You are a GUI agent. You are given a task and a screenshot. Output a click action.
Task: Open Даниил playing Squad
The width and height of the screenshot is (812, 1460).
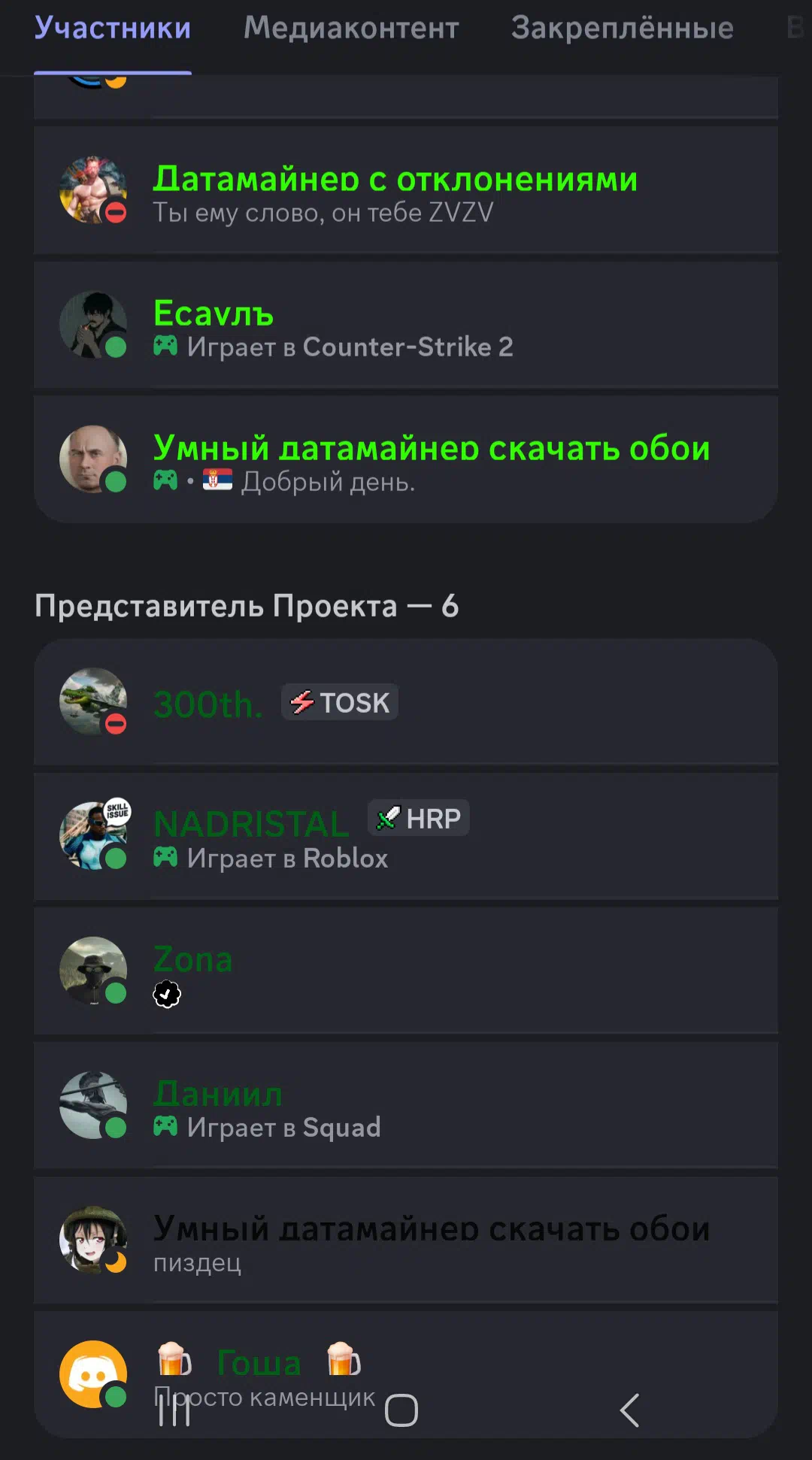point(406,1105)
